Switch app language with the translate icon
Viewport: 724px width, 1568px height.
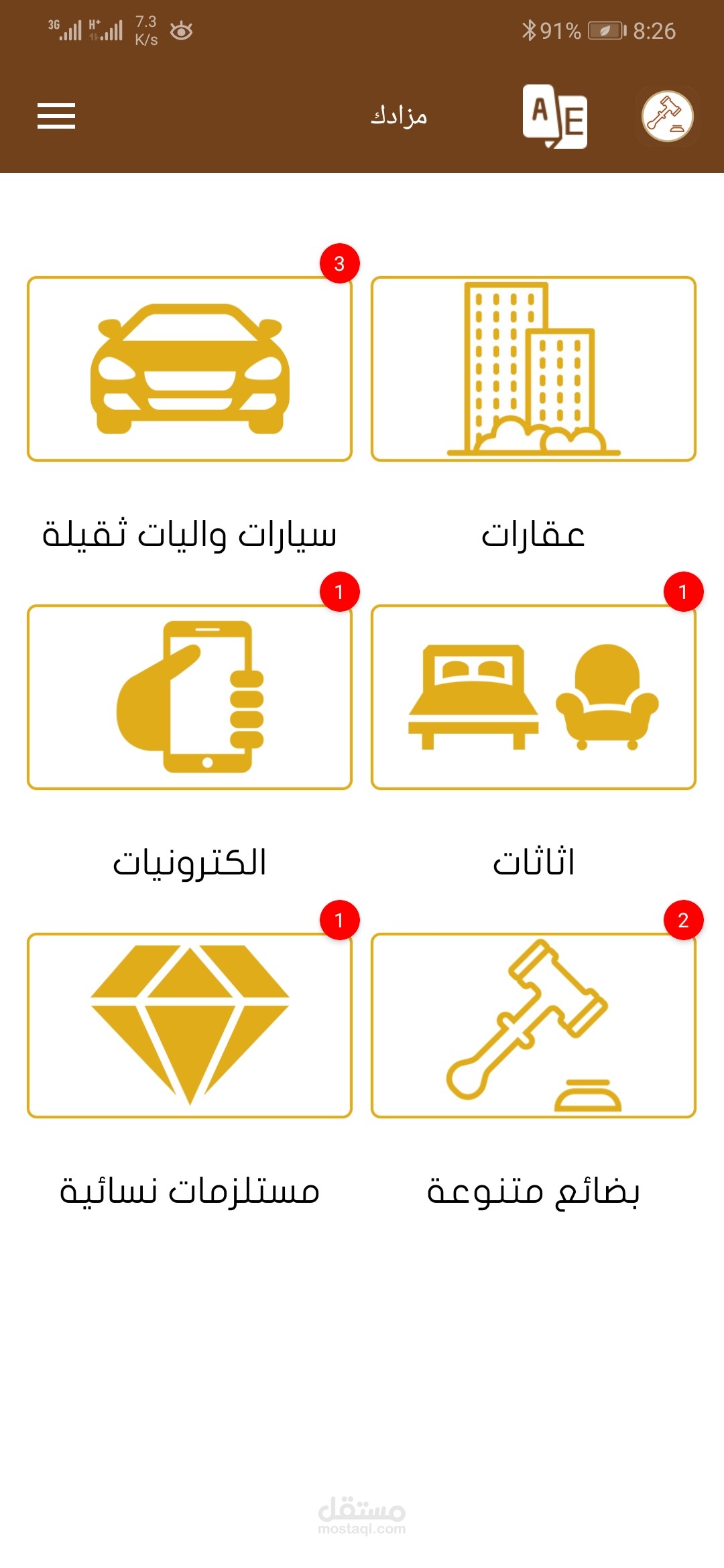[555, 116]
